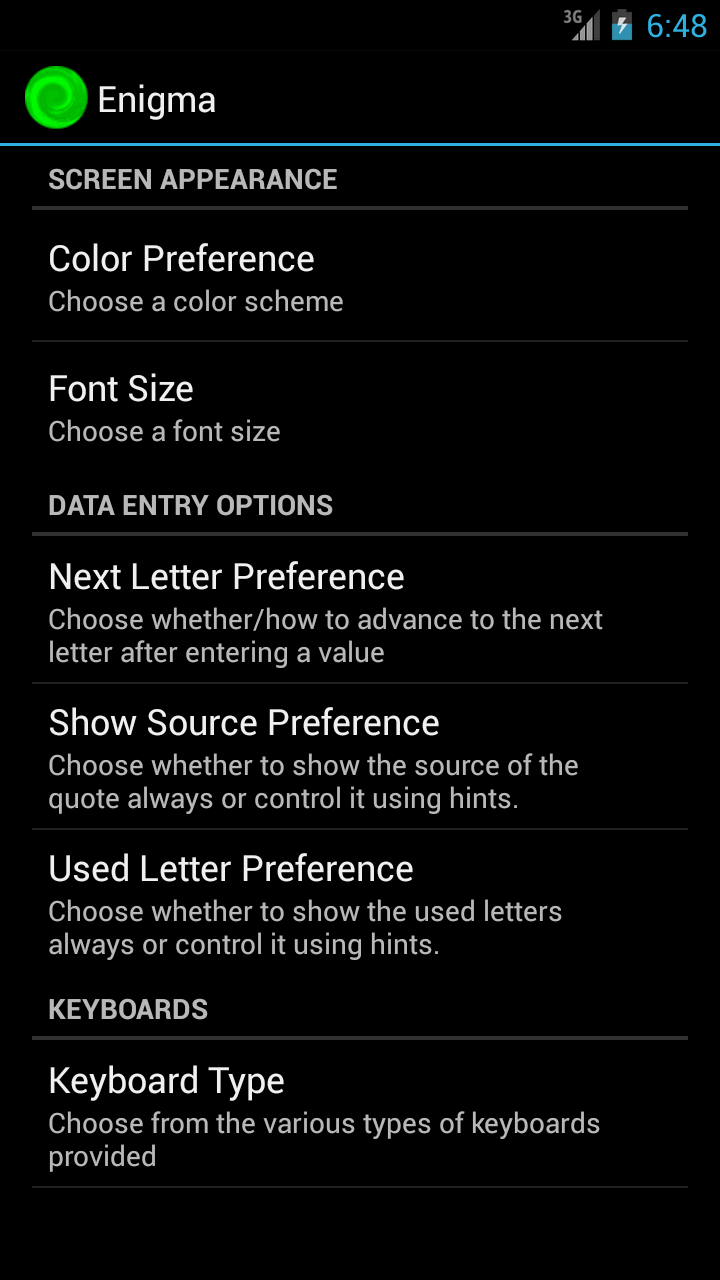Click the SCREEN APPEARANCE section header
The image size is (720, 1280).
coord(193,179)
